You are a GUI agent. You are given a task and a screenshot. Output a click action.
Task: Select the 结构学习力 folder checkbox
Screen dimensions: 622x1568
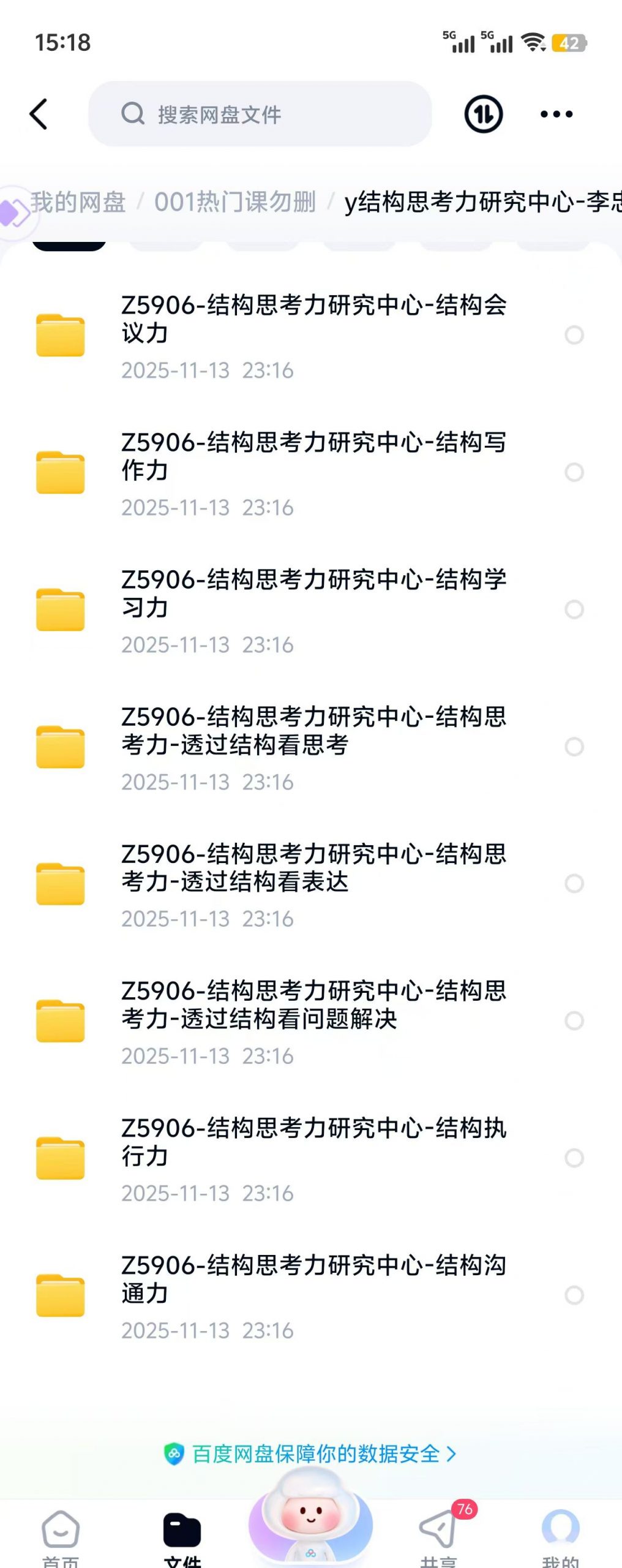pyautogui.click(x=574, y=609)
